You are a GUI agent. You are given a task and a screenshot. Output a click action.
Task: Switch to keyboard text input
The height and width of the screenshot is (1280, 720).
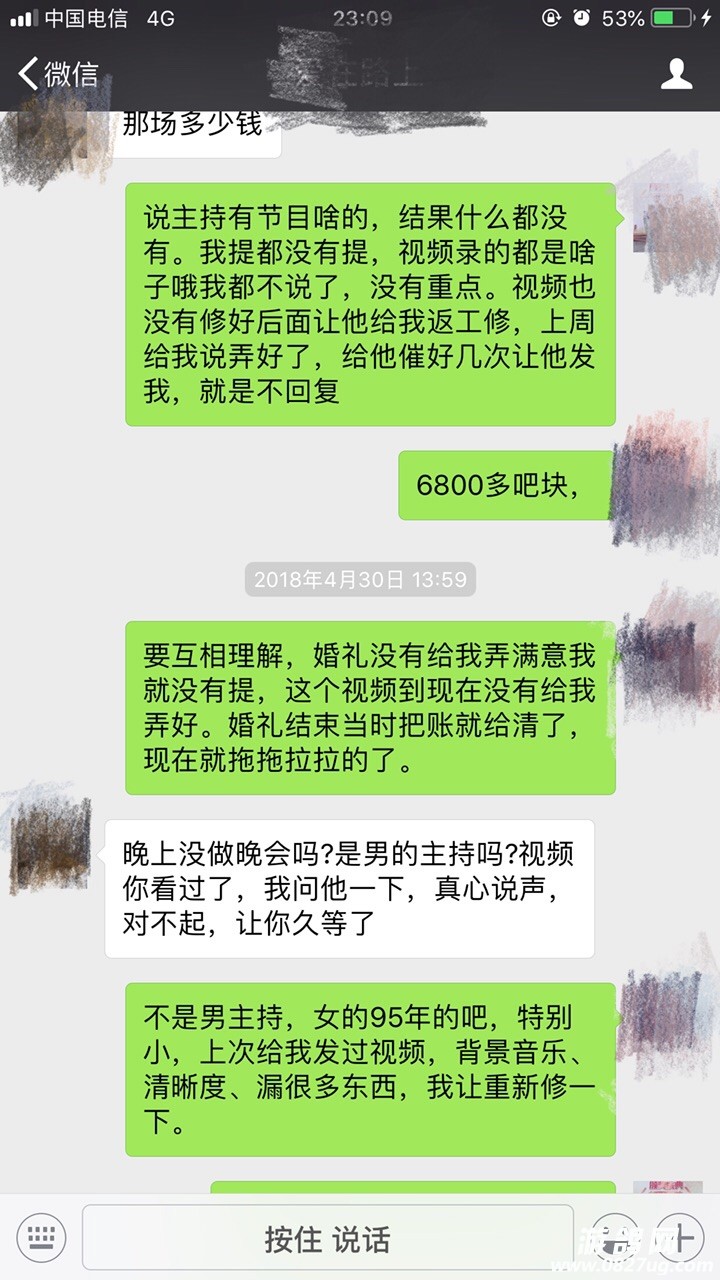[41, 1238]
